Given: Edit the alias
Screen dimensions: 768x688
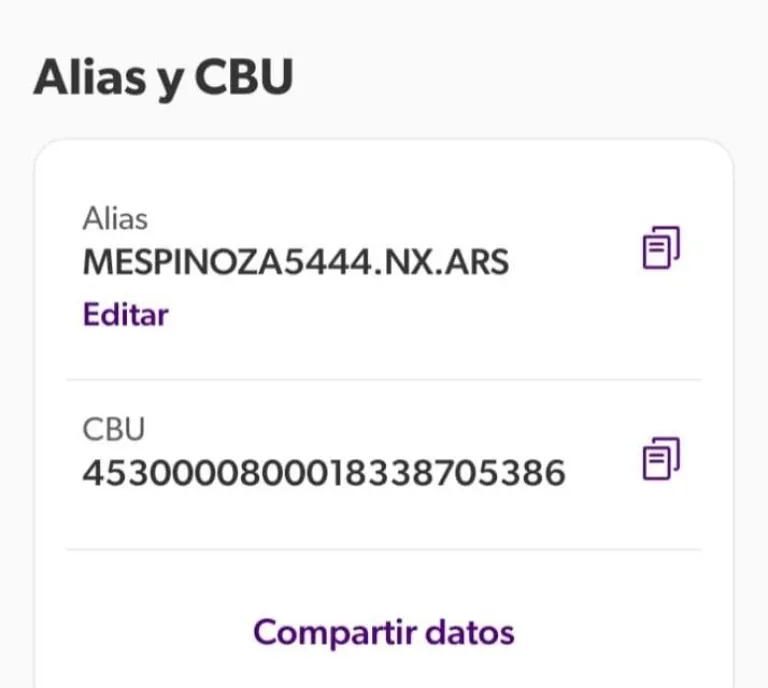Looking at the screenshot, I should tap(125, 315).
